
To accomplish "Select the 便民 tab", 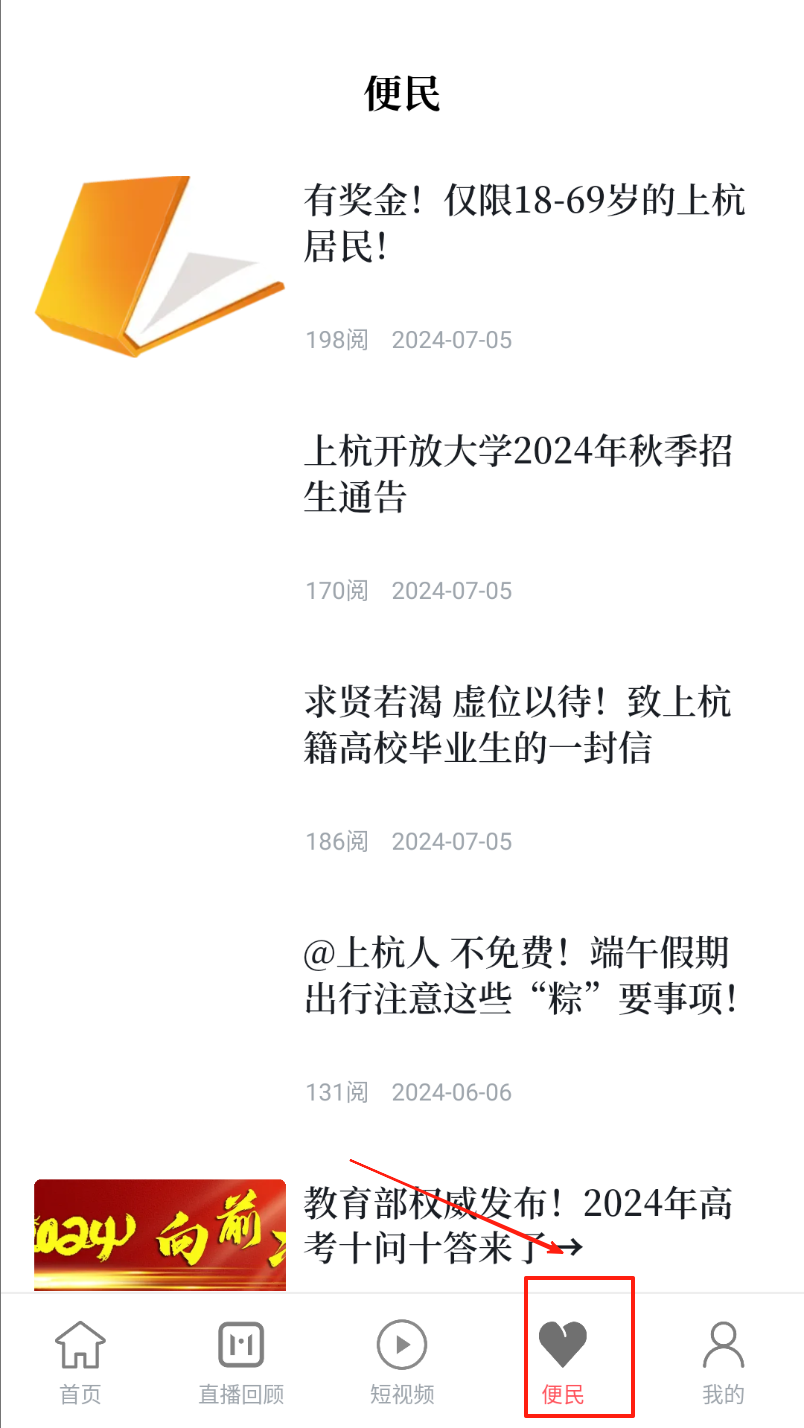I will (x=563, y=1361).
